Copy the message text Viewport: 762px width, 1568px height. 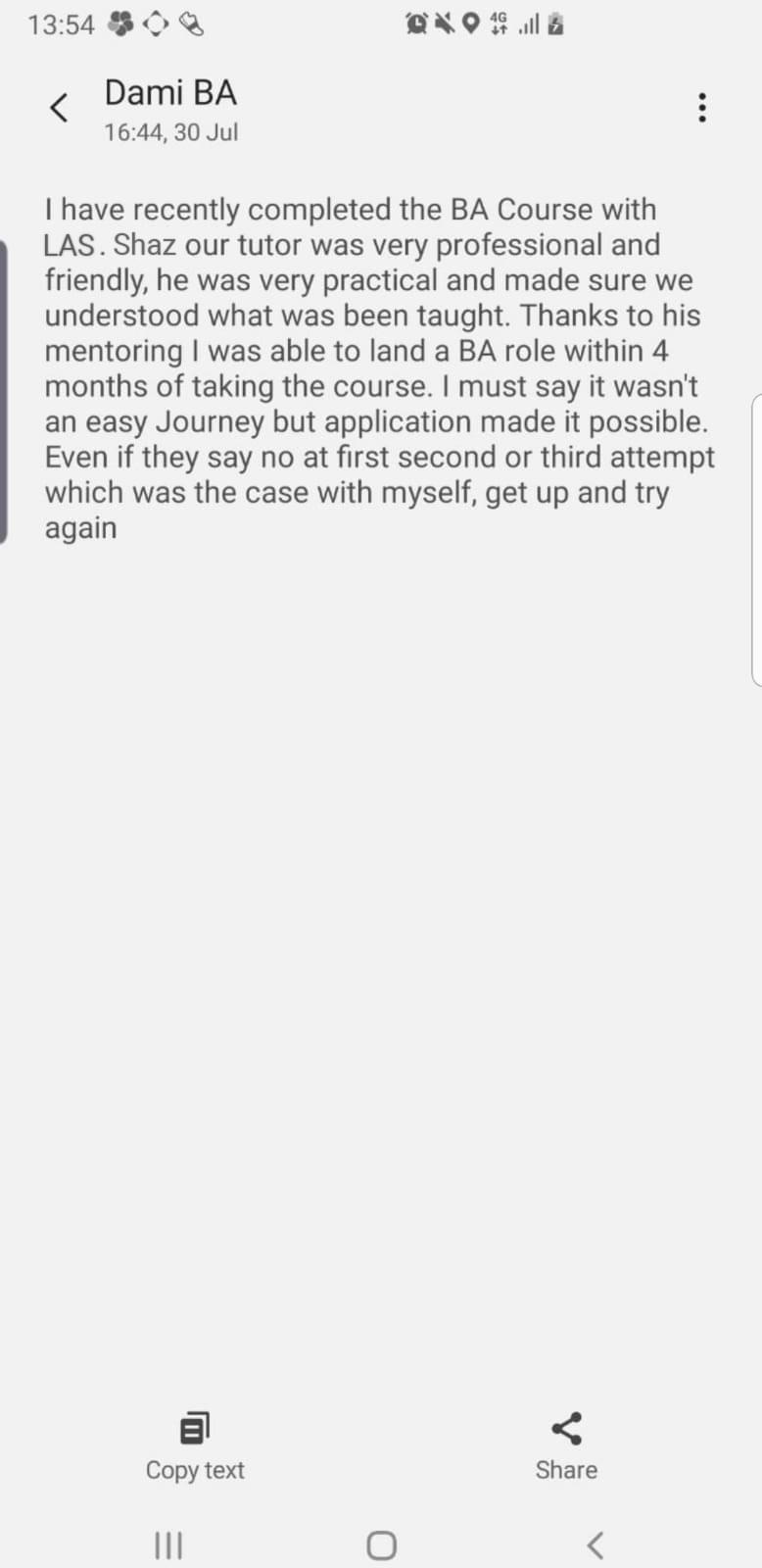pyautogui.click(x=195, y=1446)
